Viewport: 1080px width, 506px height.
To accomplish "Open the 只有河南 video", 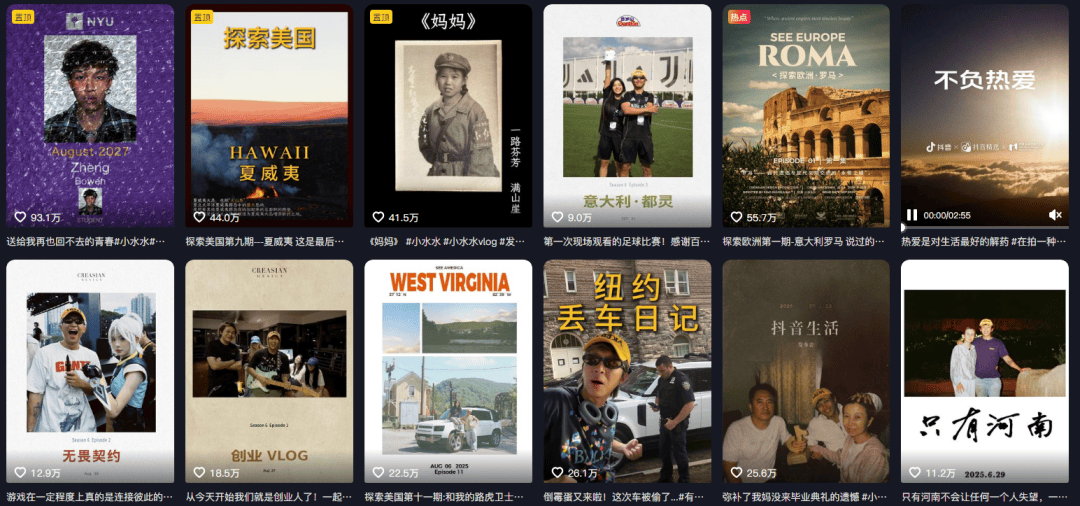I will 985,370.
